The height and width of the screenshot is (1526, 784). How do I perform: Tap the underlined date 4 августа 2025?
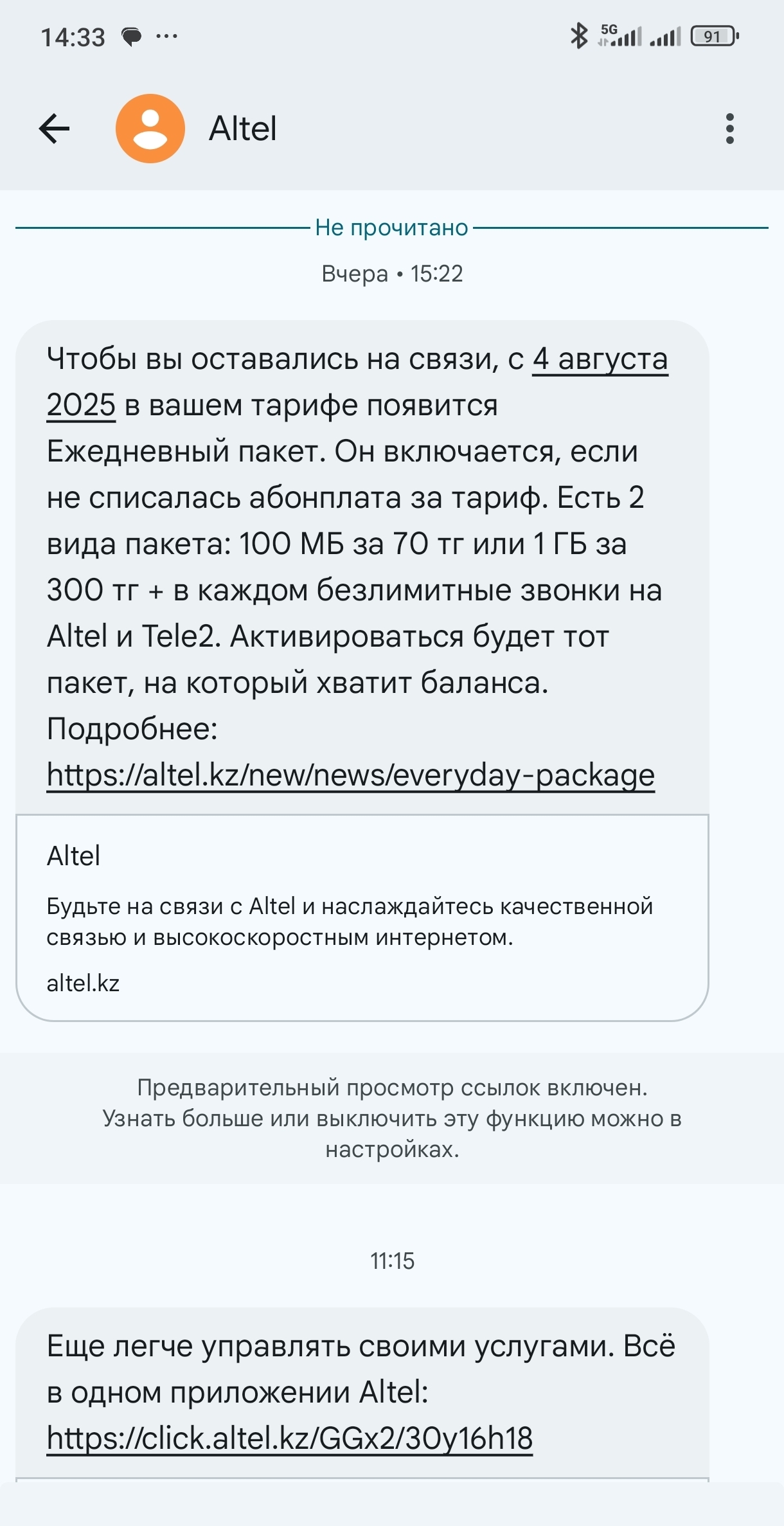click(600, 359)
